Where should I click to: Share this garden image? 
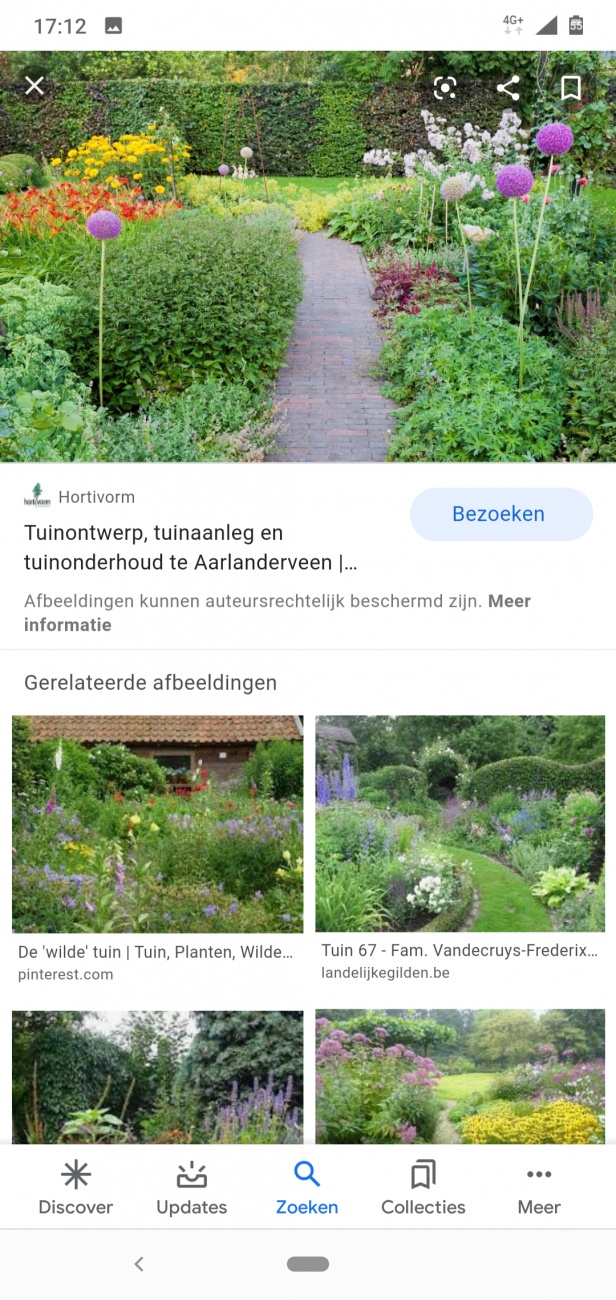click(508, 88)
